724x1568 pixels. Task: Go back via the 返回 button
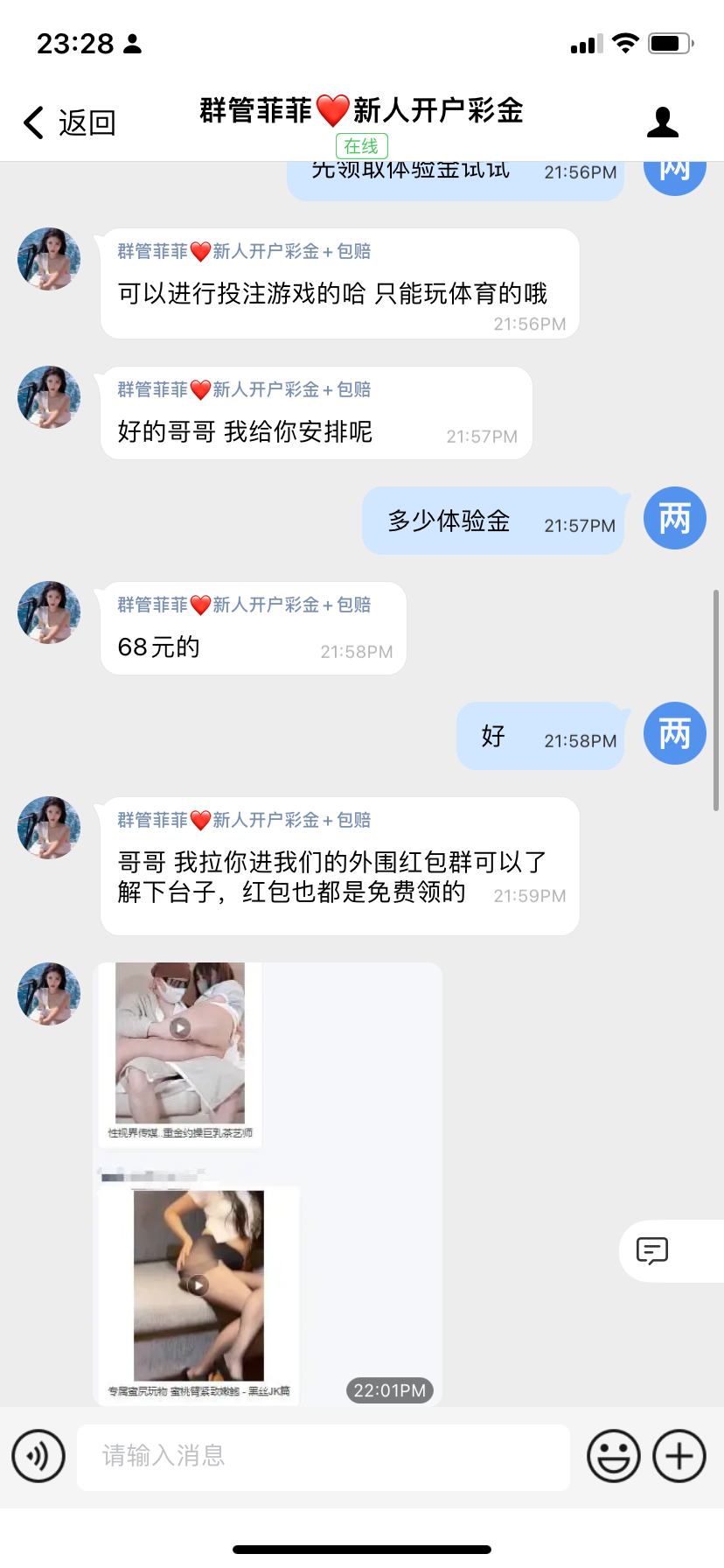[x=70, y=122]
